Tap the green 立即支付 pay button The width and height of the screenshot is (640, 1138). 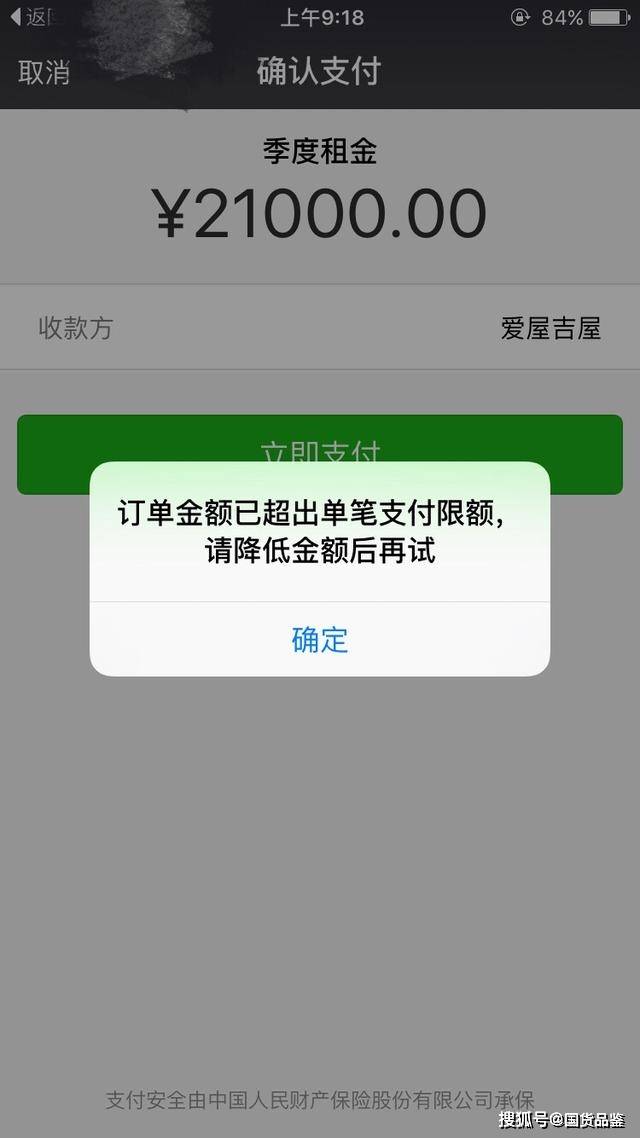click(x=319, y=454)
